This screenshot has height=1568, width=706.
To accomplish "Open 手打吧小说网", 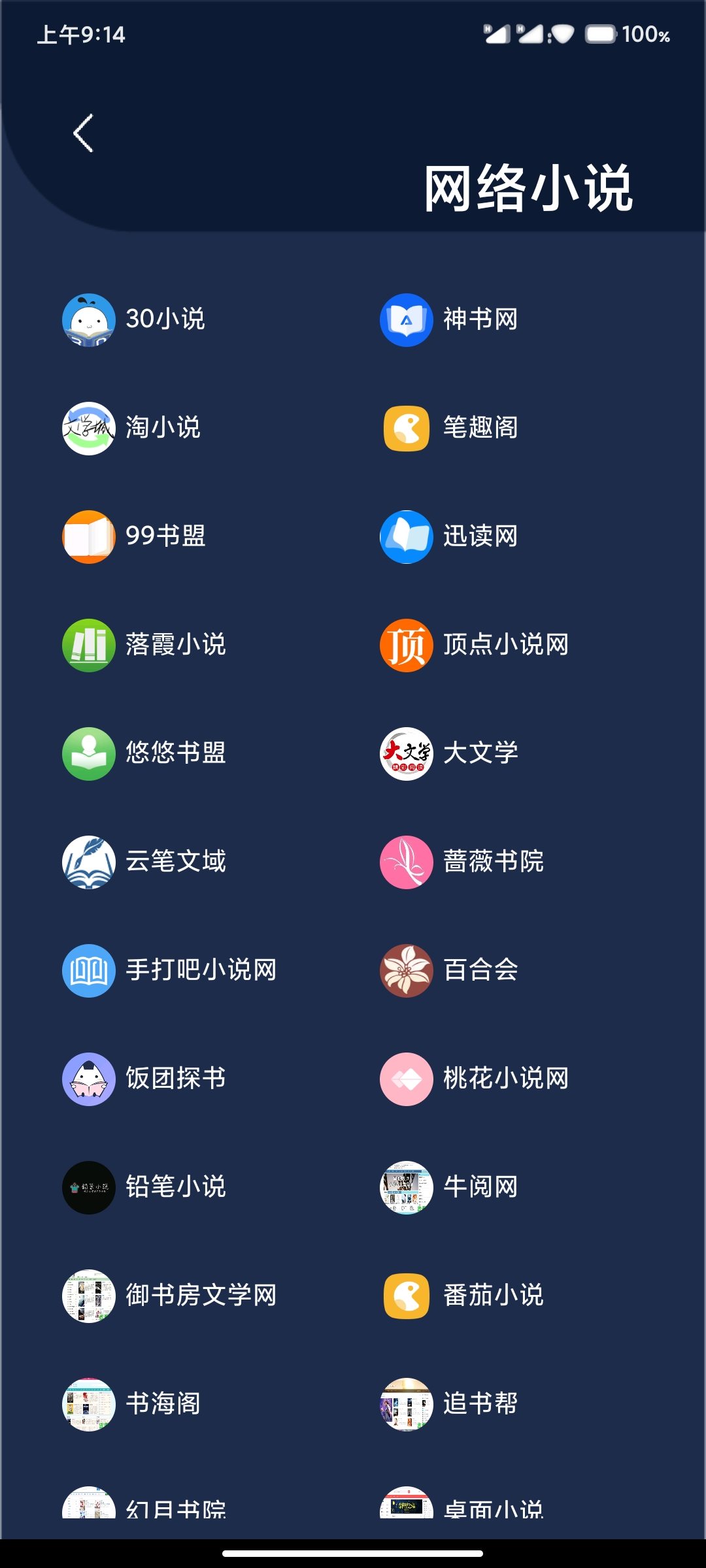I will click(169, 970).
